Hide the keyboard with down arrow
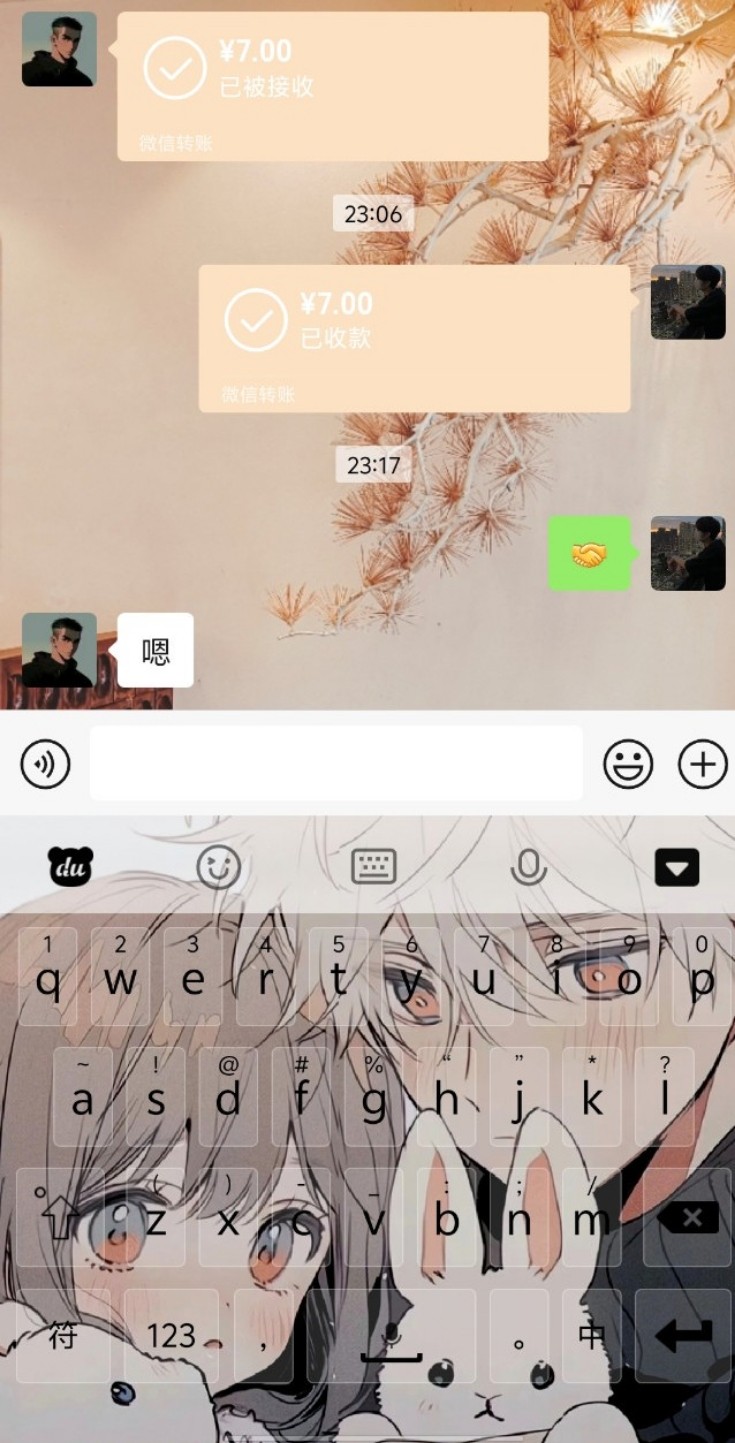This screenshot has height=1443, width=735. pos(677,867)
